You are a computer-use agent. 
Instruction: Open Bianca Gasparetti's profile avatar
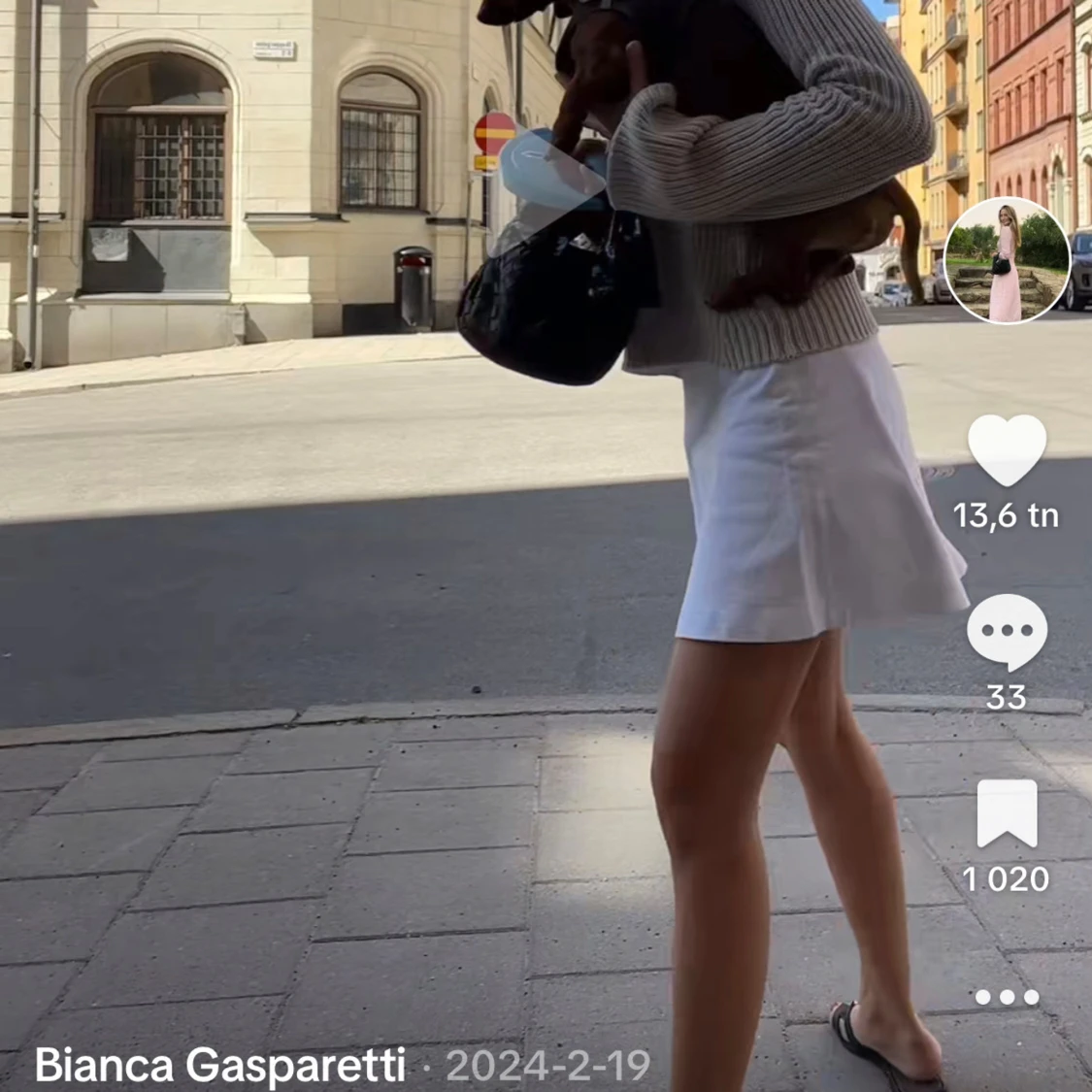(x=1007, y=260)
